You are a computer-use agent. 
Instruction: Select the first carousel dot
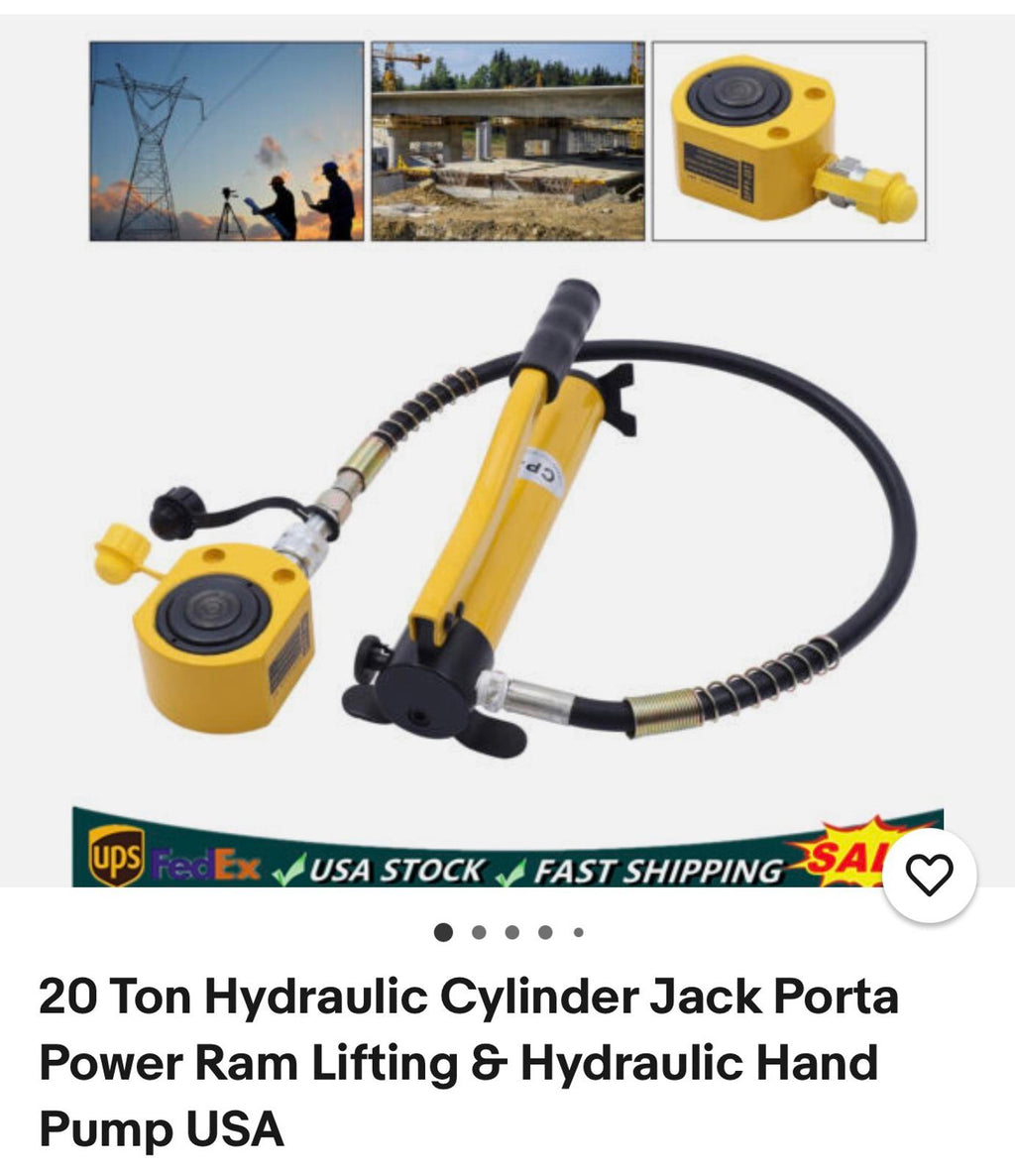click(445, 931)
